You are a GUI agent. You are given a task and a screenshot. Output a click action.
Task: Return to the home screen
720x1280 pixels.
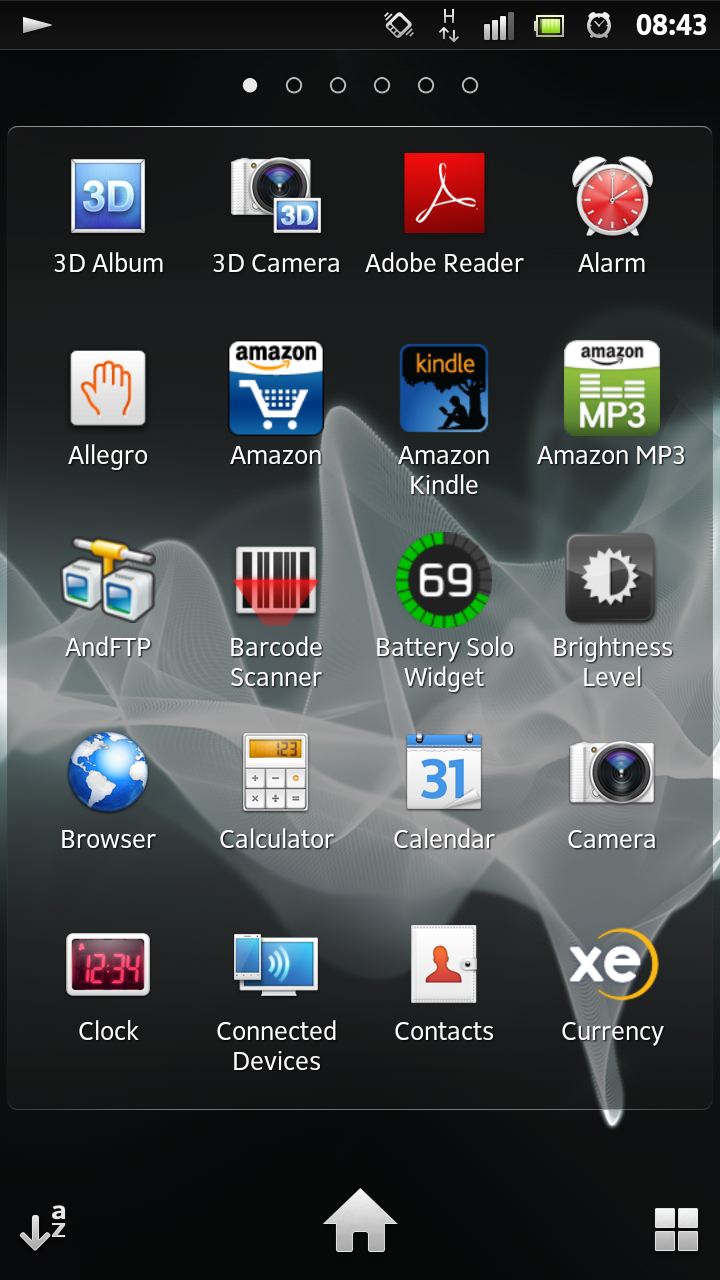point(360,1220)
